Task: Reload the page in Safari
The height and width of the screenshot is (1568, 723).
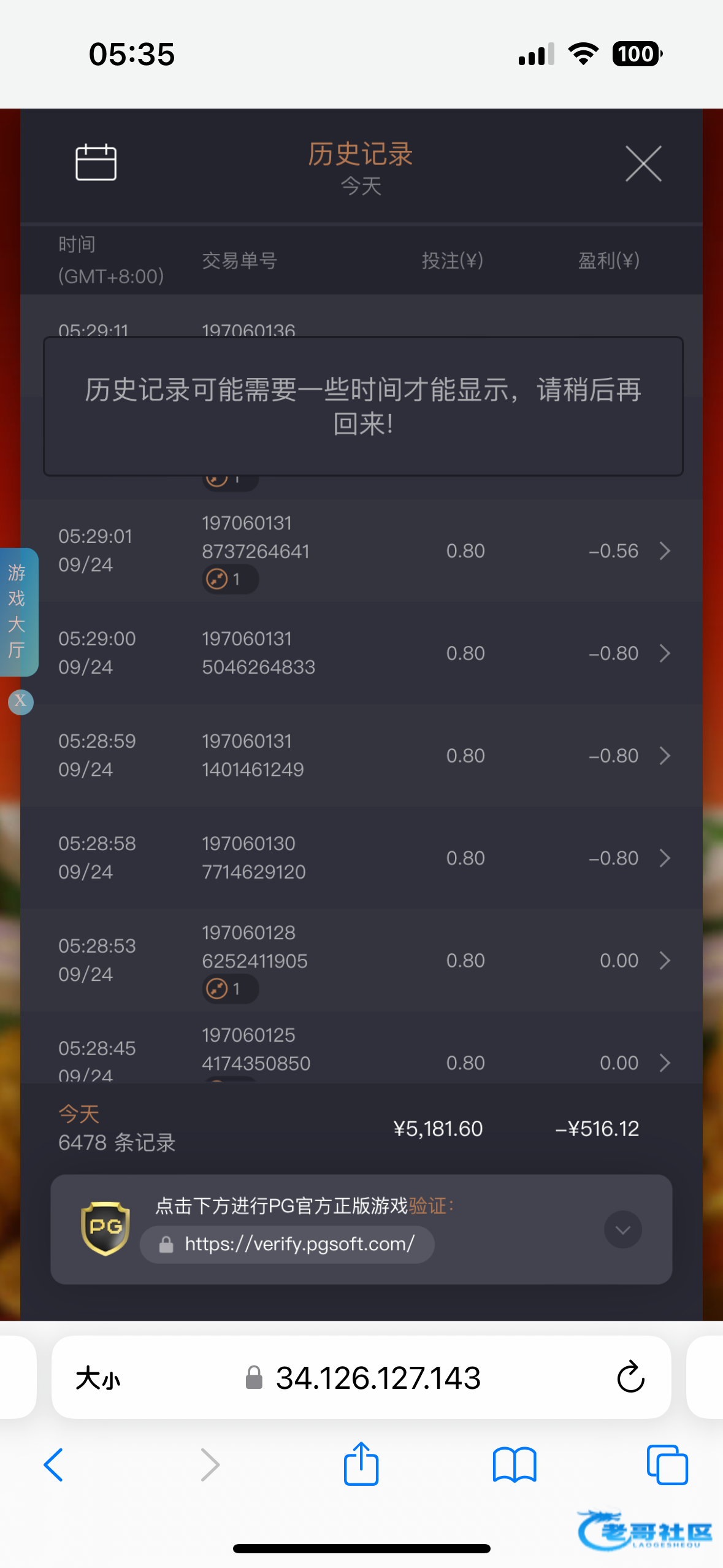Action: [630, 1377]
